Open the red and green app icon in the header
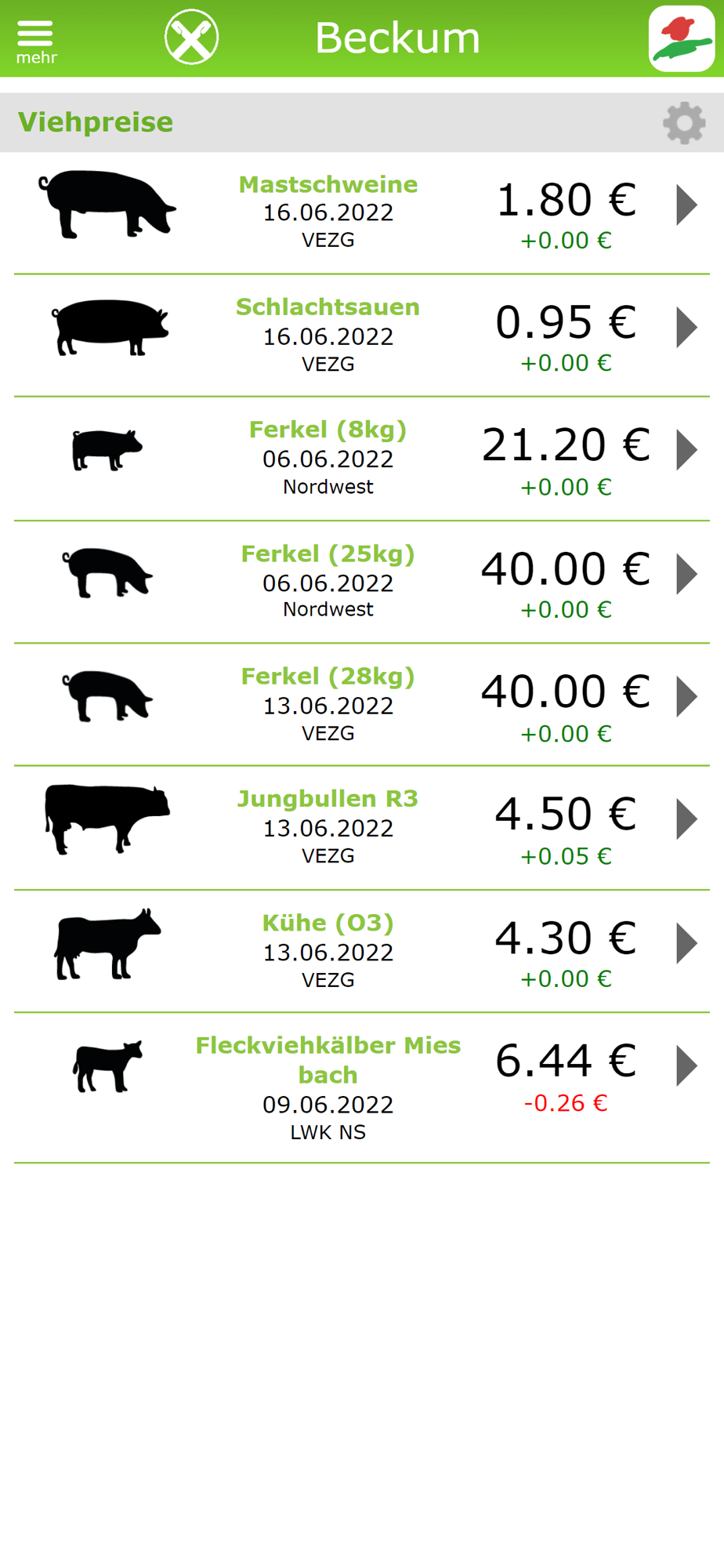Viewport: 724px width, 1568px height. 682,38
